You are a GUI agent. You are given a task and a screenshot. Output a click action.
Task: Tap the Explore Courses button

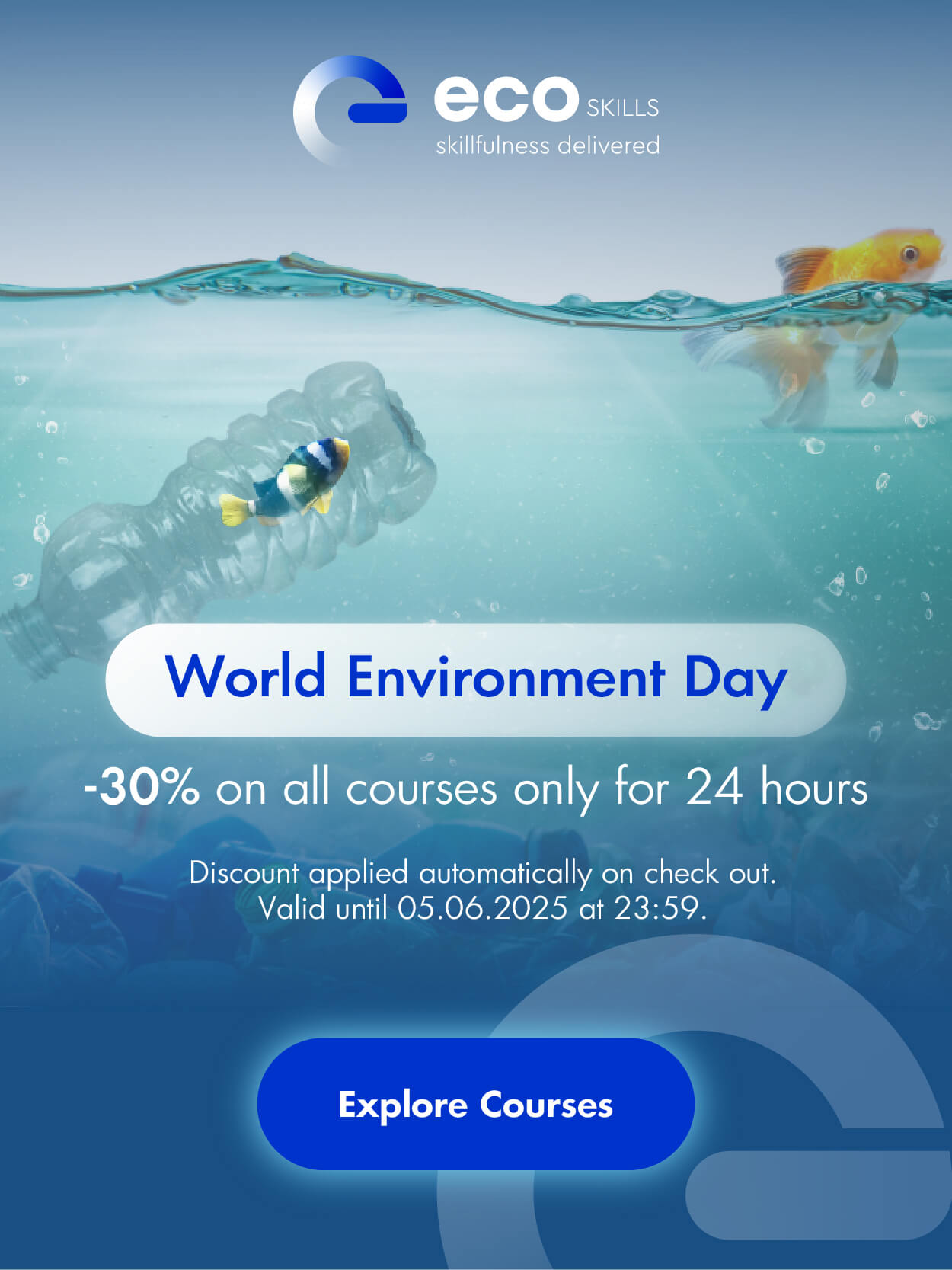point(475,1104)
